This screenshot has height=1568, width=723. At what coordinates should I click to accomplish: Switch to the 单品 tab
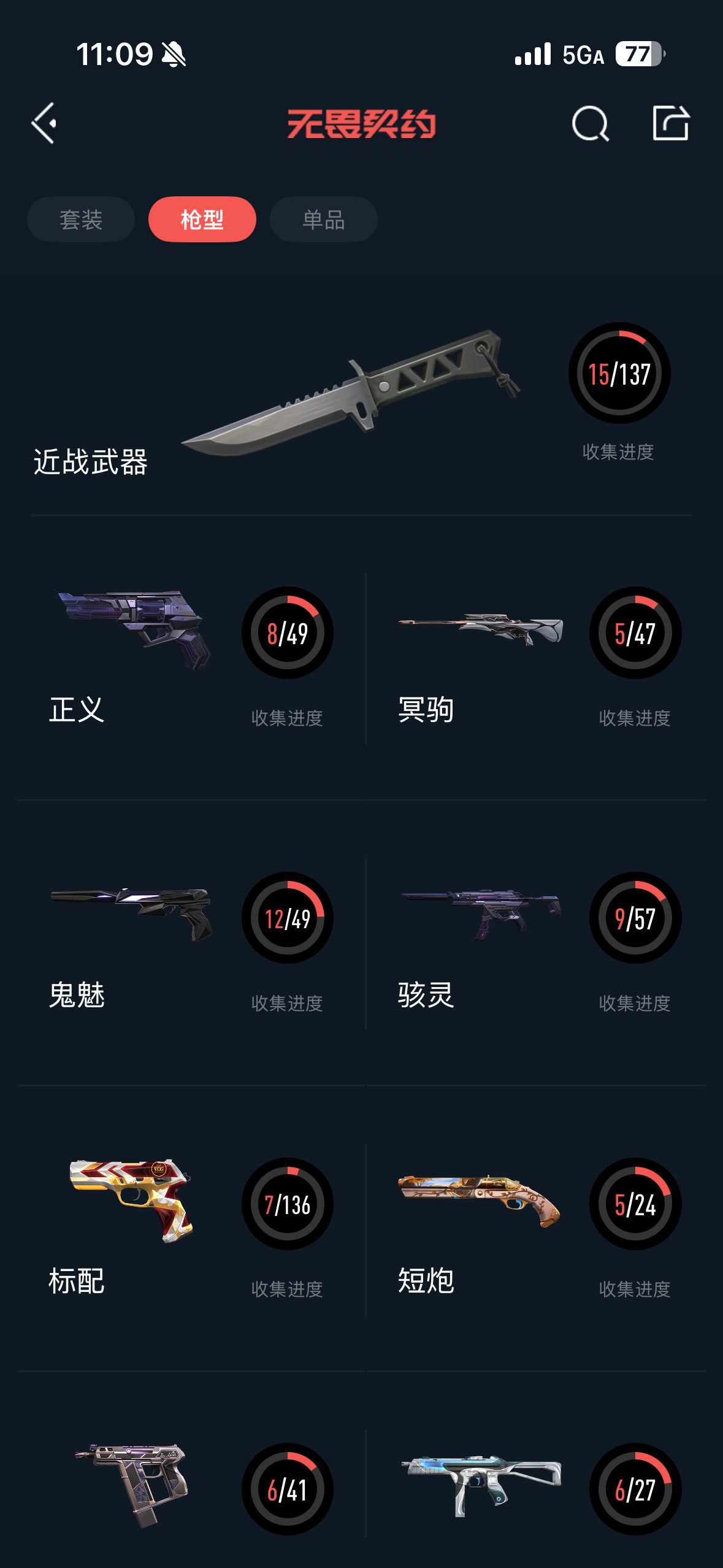coord(323,220)
